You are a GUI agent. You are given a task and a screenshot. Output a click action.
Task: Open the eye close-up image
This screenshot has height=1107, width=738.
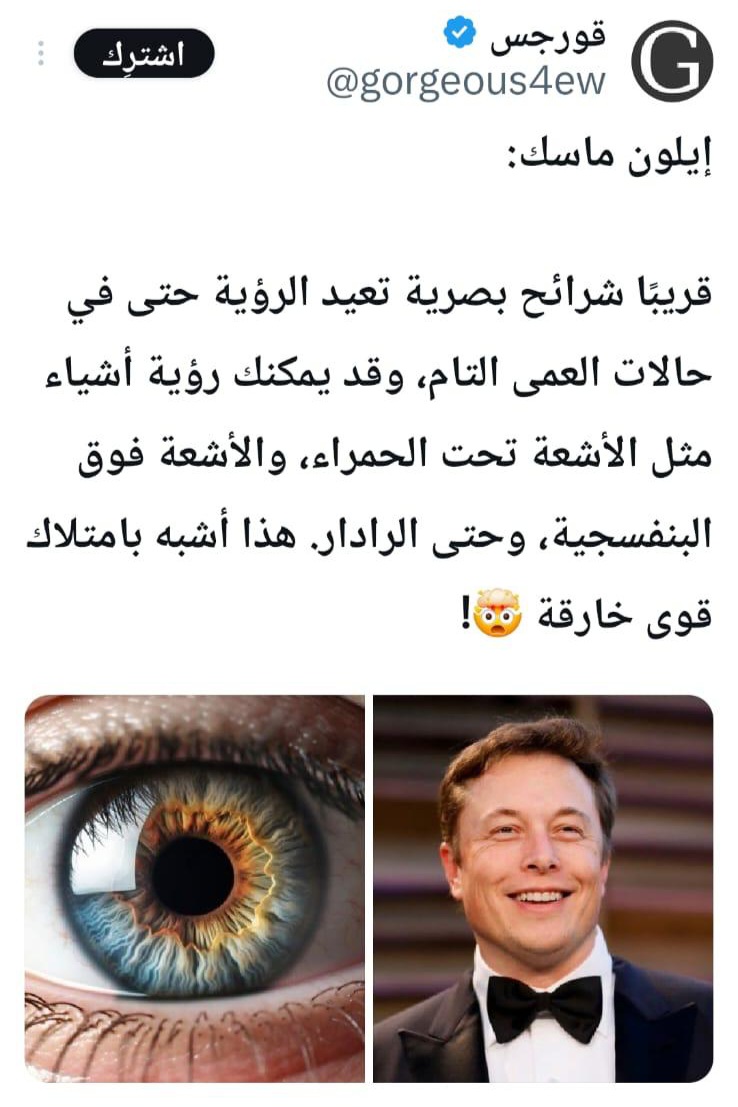coord(195,888)
